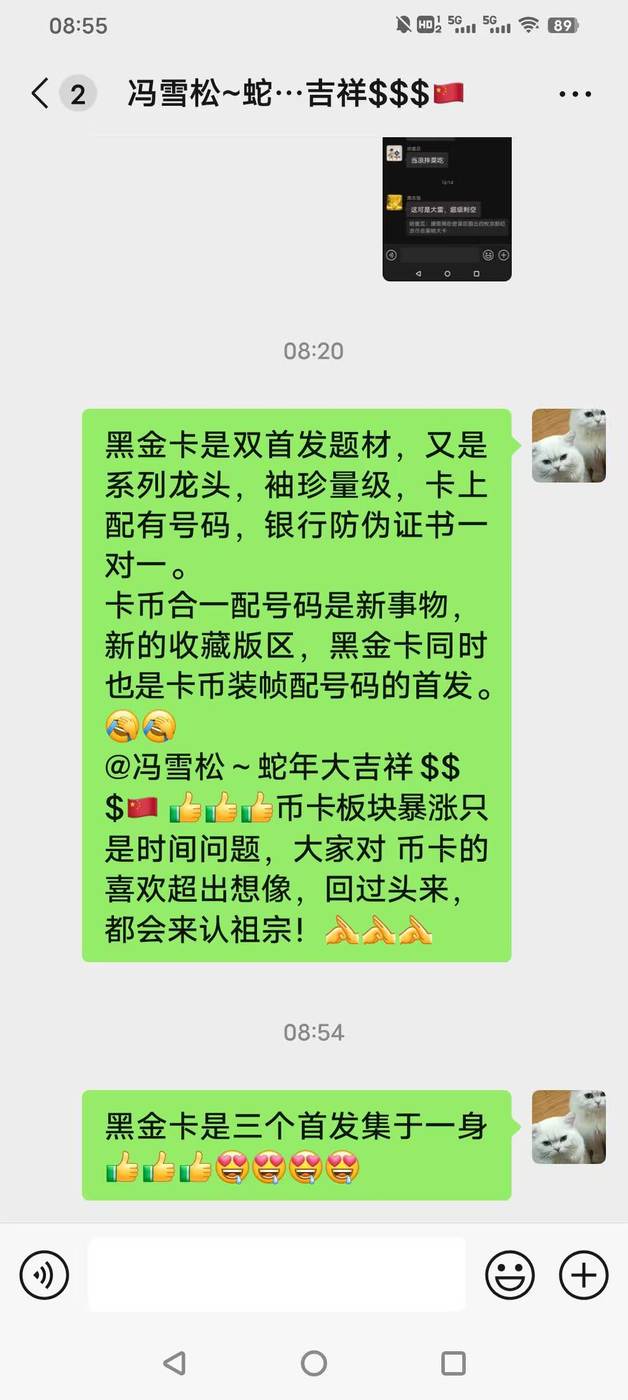Go to the home screen
Image resolution: width=628 pixels, height=1400 pixels.
314,1363
